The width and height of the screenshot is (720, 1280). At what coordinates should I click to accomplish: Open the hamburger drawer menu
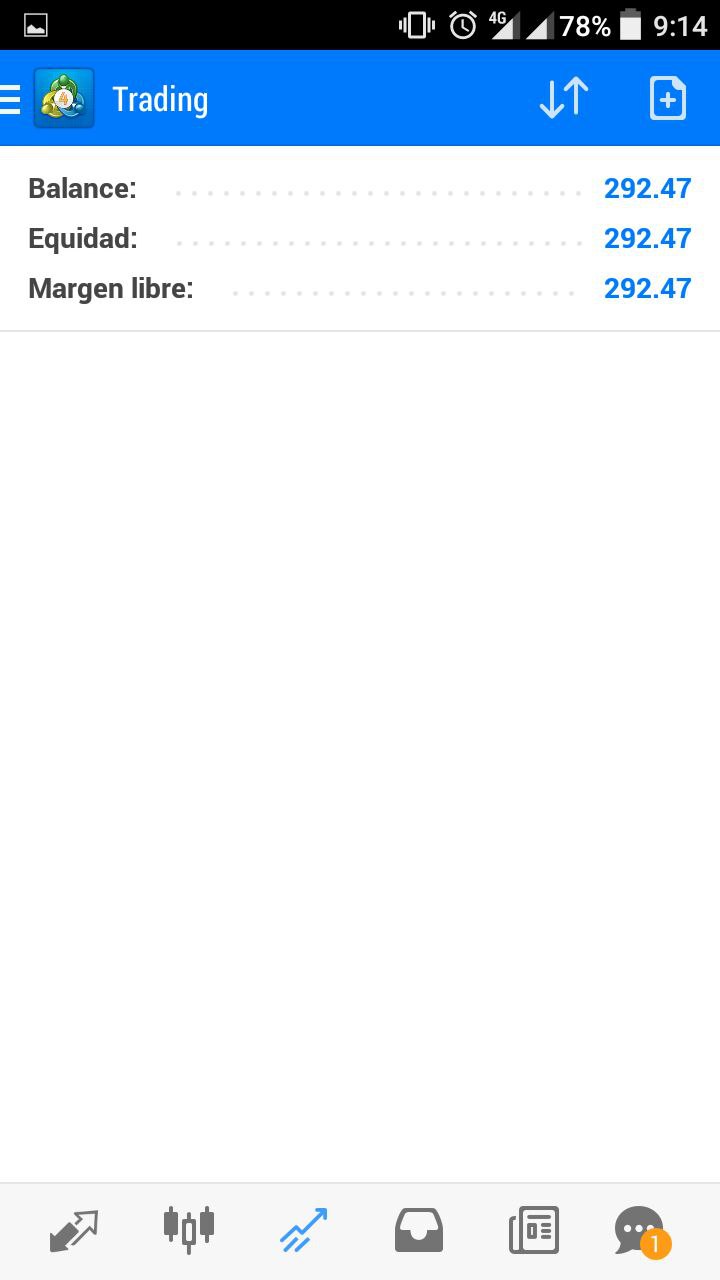11,99
